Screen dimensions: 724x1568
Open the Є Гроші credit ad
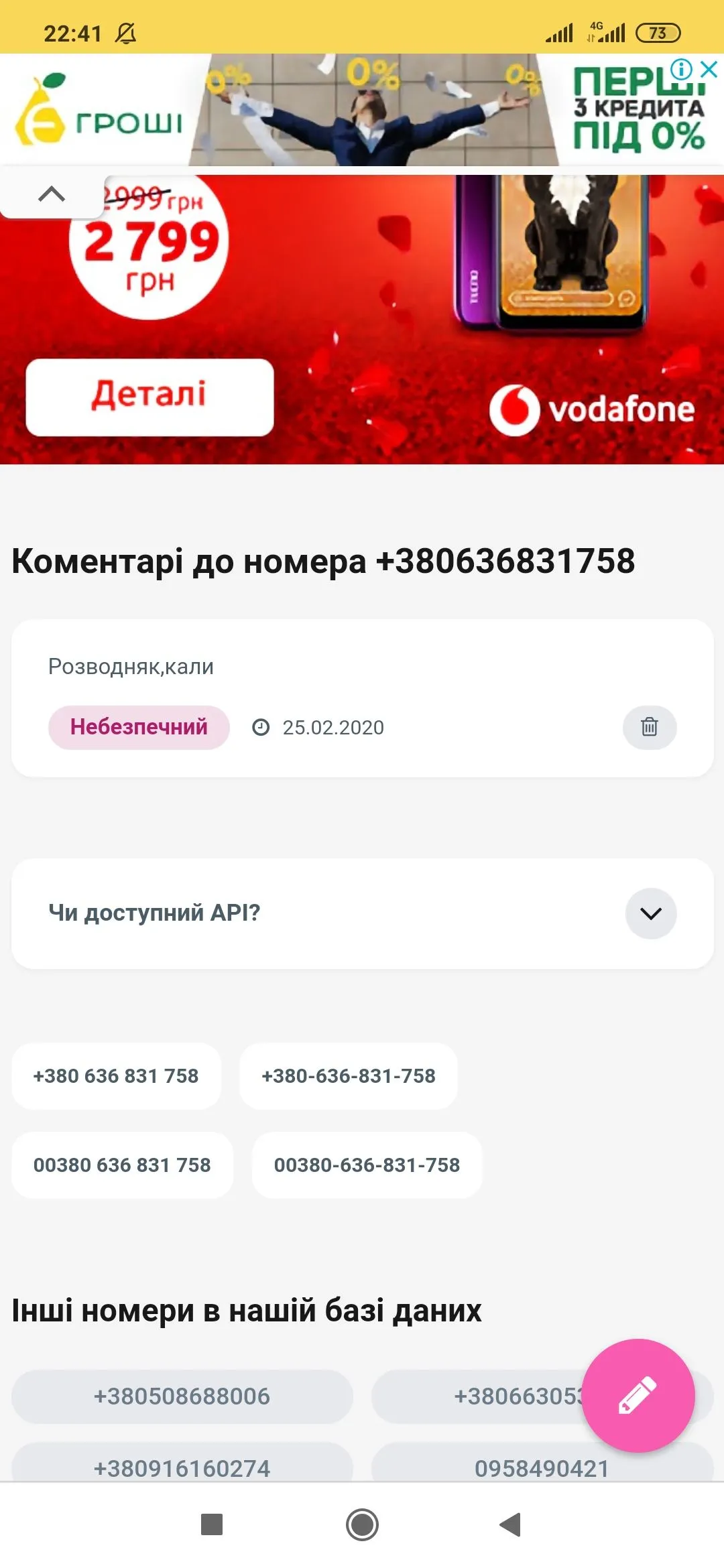[362, 111]
